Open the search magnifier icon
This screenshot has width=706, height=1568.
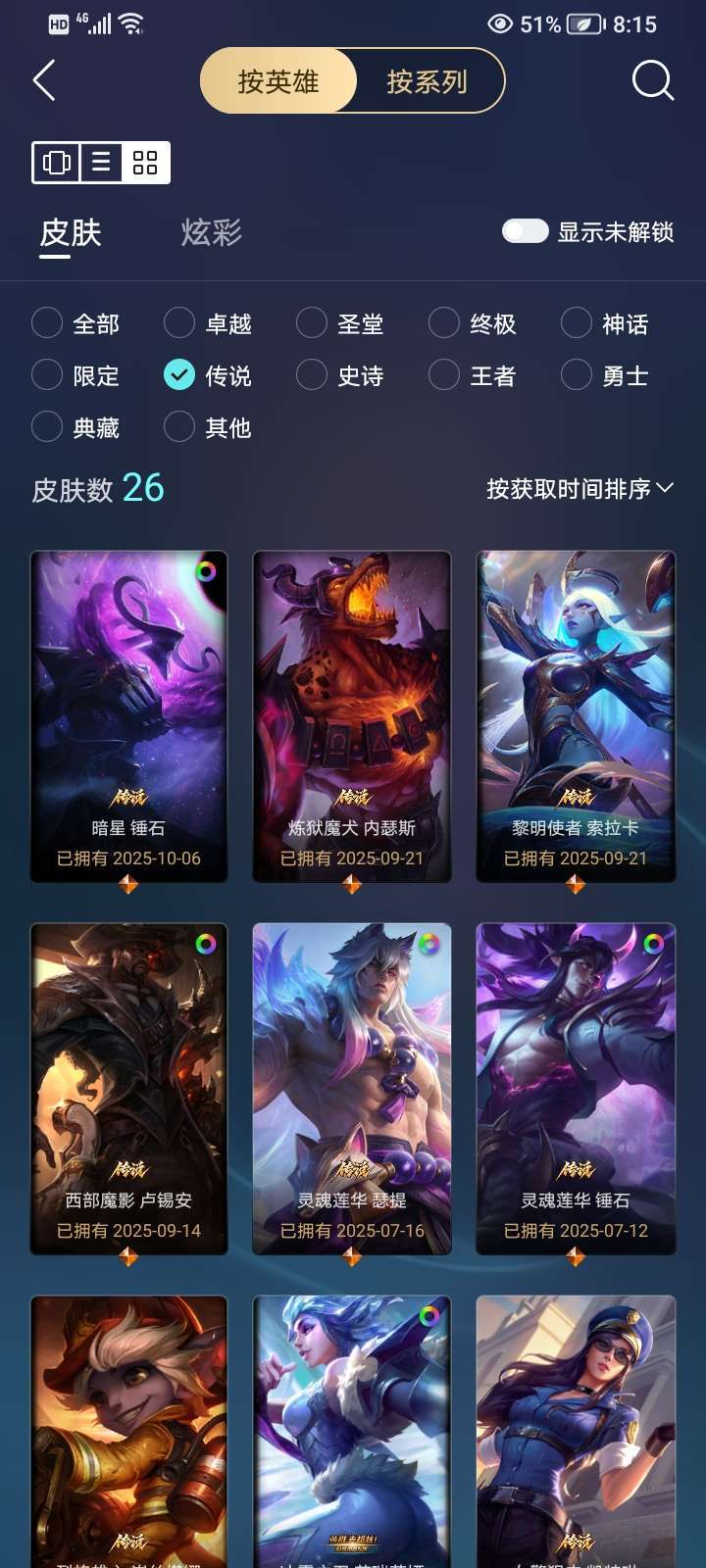pos(652,80)
